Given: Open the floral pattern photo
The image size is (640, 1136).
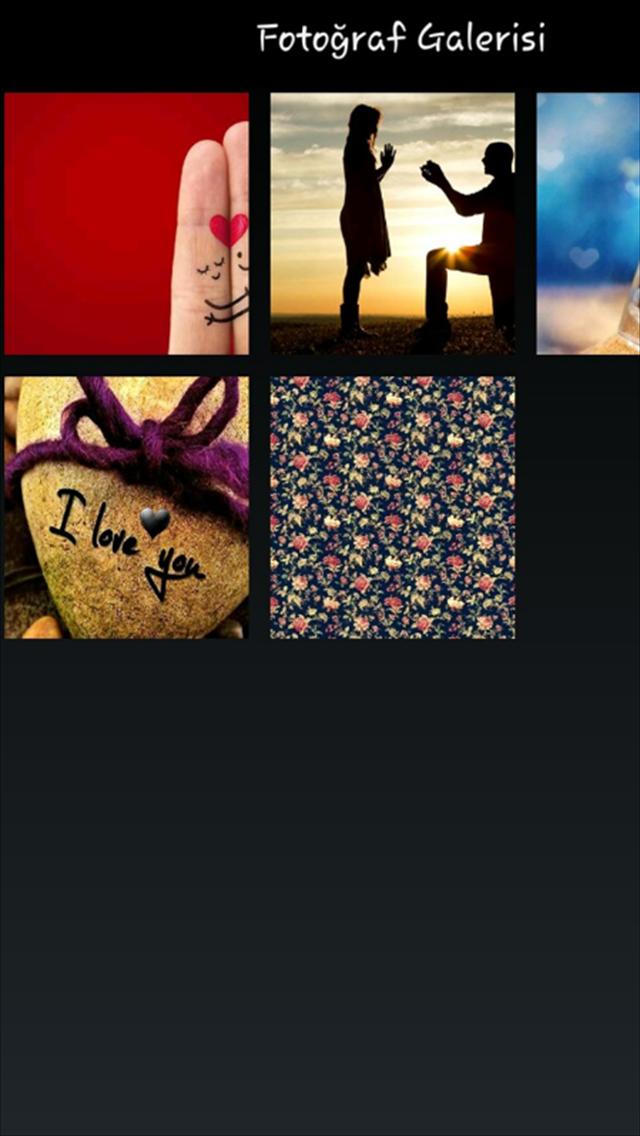Looking at the screenshot, I should point(392,507).
